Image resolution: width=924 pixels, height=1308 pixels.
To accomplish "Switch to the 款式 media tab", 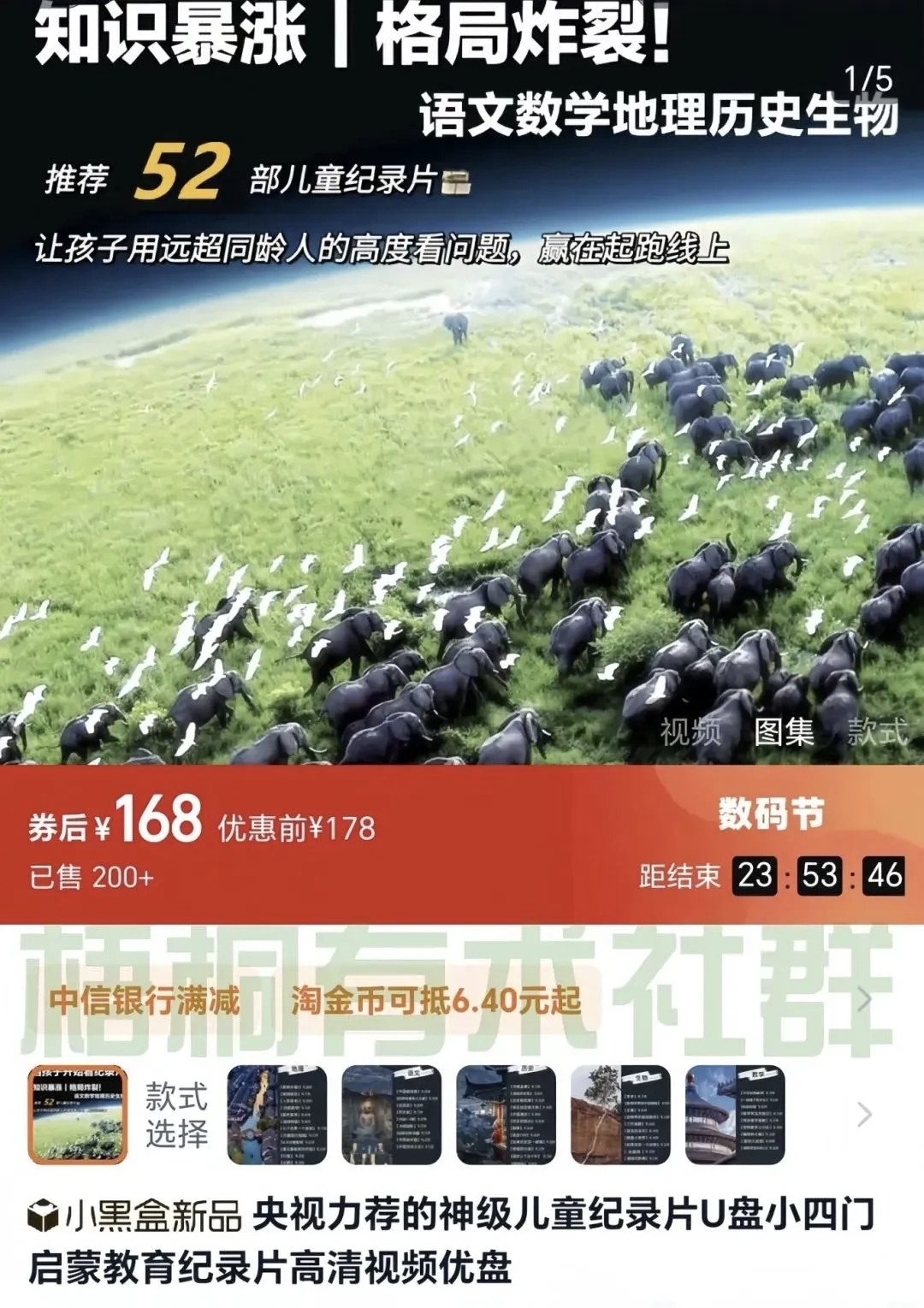I will click(877, 732).
